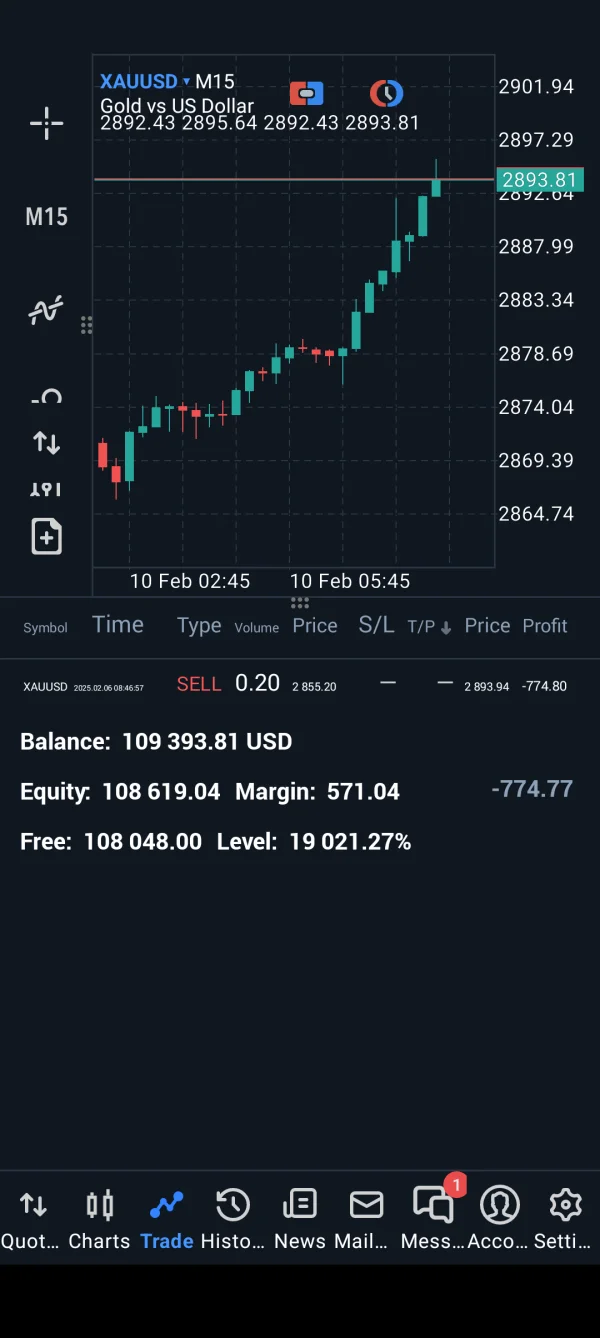Activate the crosshair tool
Image resolution: width=600 pixels, height=1338 pixels.
[x=46, y=125]
